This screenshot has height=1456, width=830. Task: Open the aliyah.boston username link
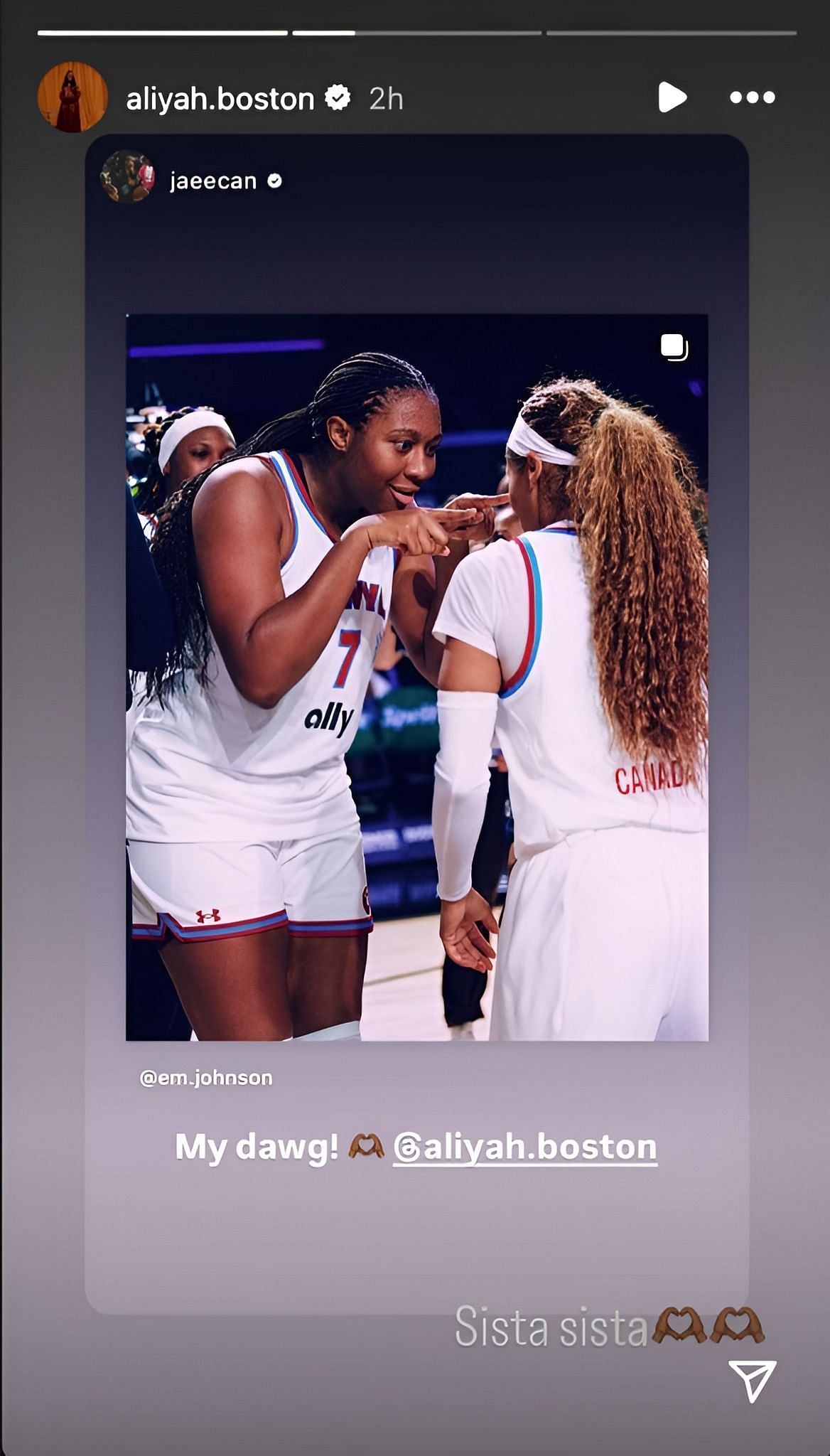220,99
